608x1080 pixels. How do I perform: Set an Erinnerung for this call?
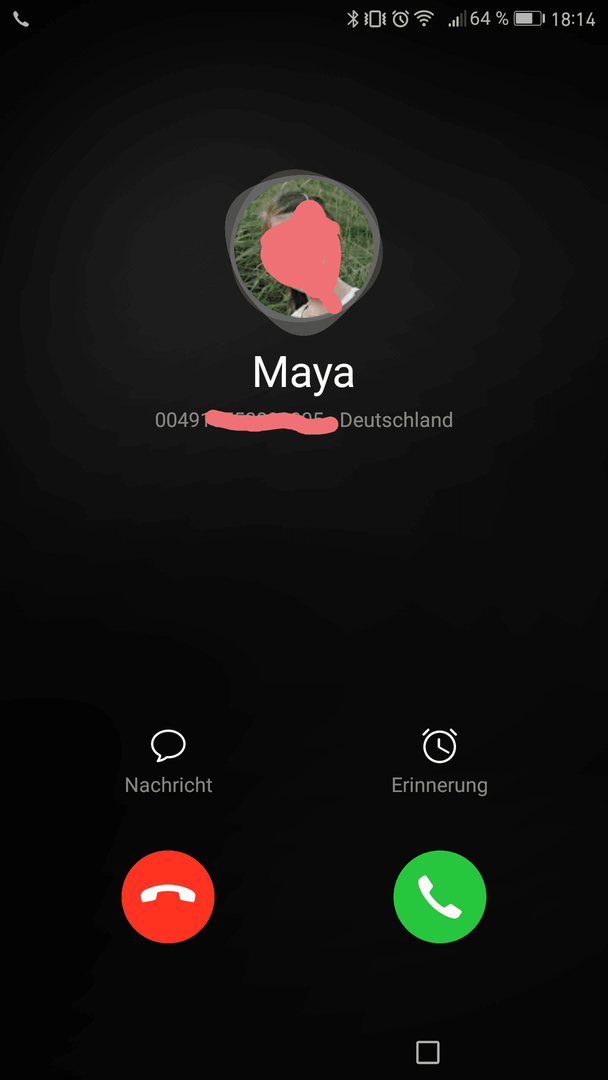point(439,760)
